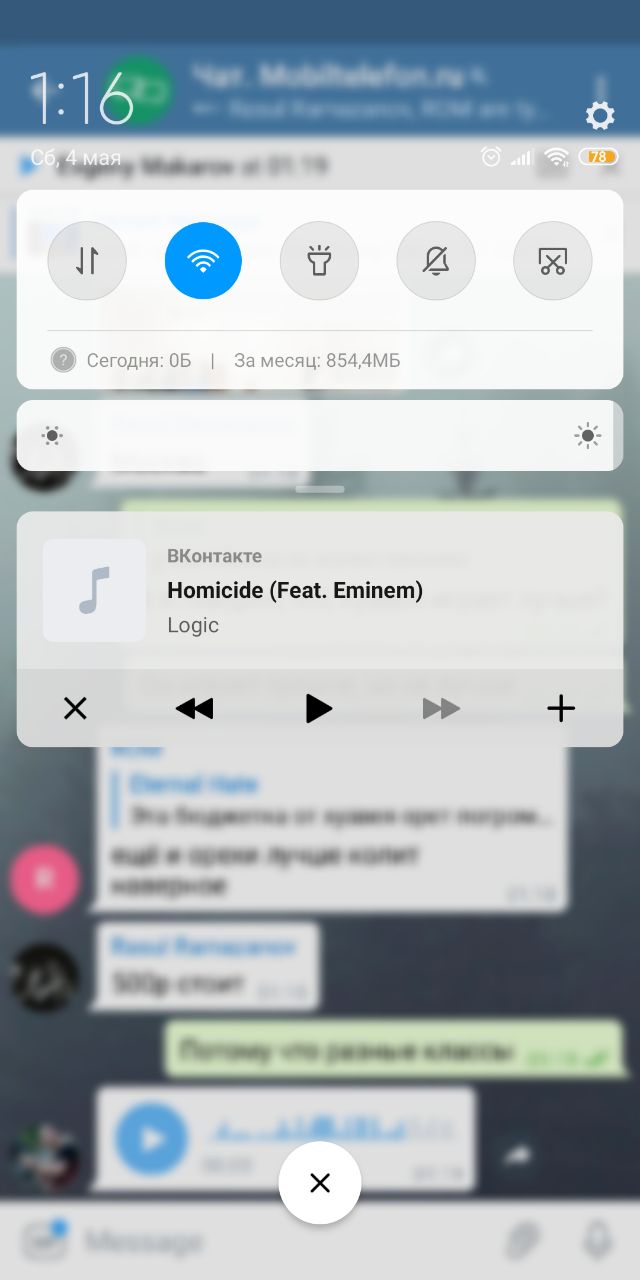Go back to the previous track
Viewport: 640px width, 1280px height.
click(x=194, y=709)
